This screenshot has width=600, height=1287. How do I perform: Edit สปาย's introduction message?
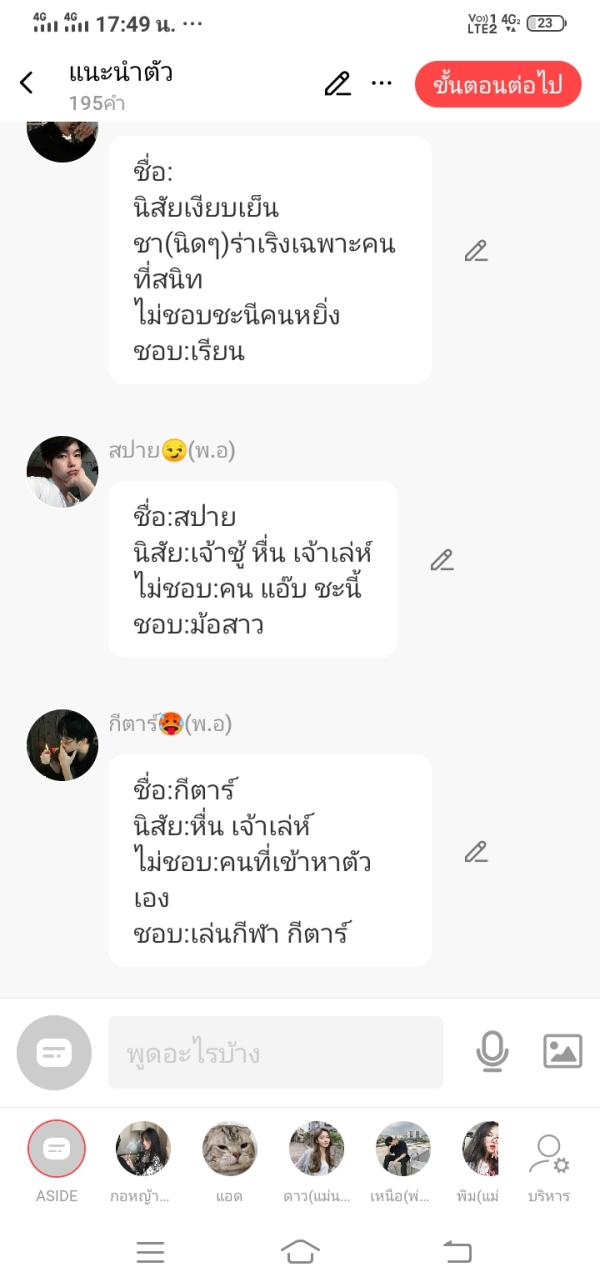tap(442, 560)
